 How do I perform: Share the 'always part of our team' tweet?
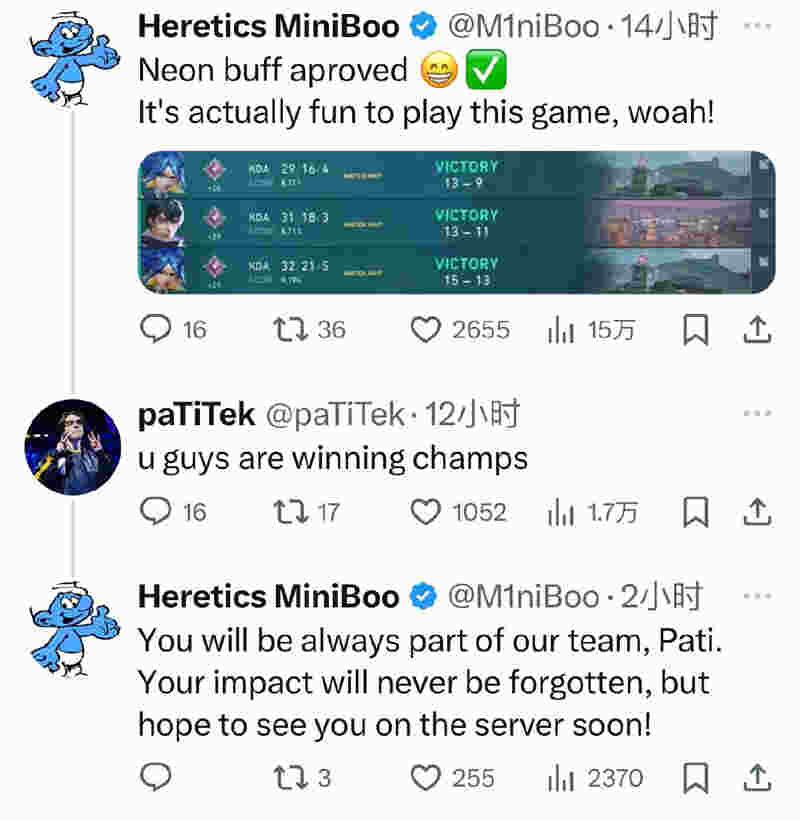pos(758,777)
